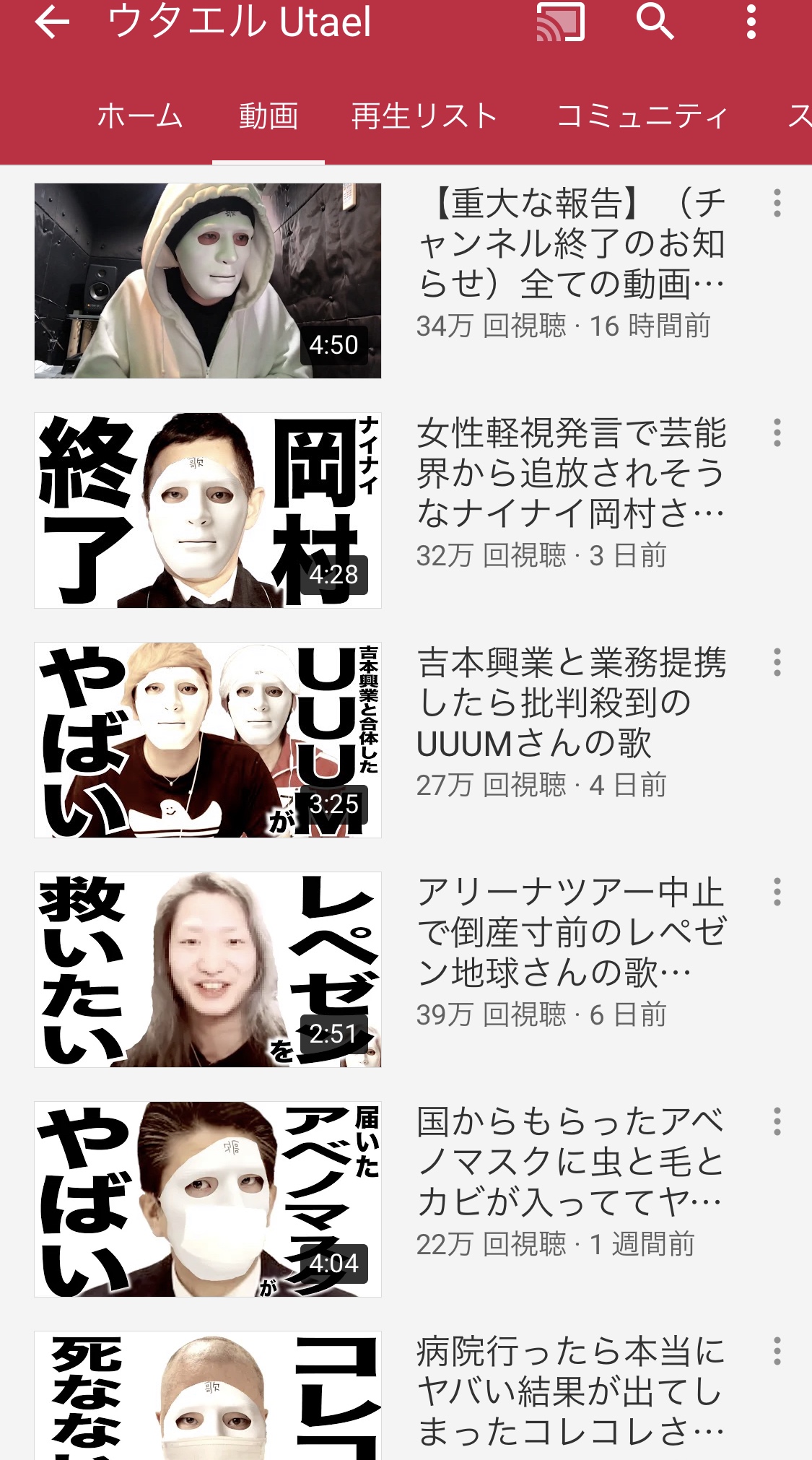
Task: Go back using the top-left arrow
Action: [52, 22]
